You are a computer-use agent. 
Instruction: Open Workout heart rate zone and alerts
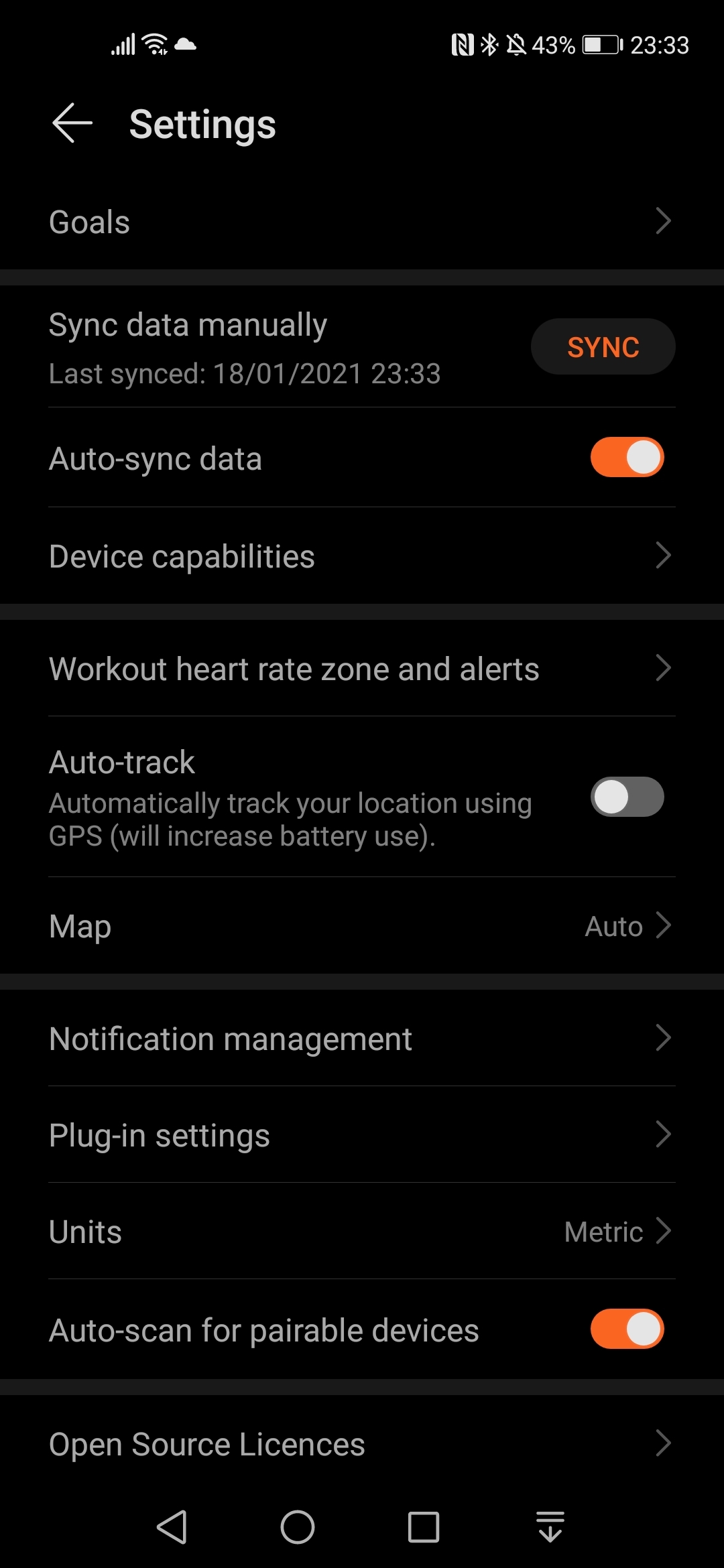click(x=362, y=669)
